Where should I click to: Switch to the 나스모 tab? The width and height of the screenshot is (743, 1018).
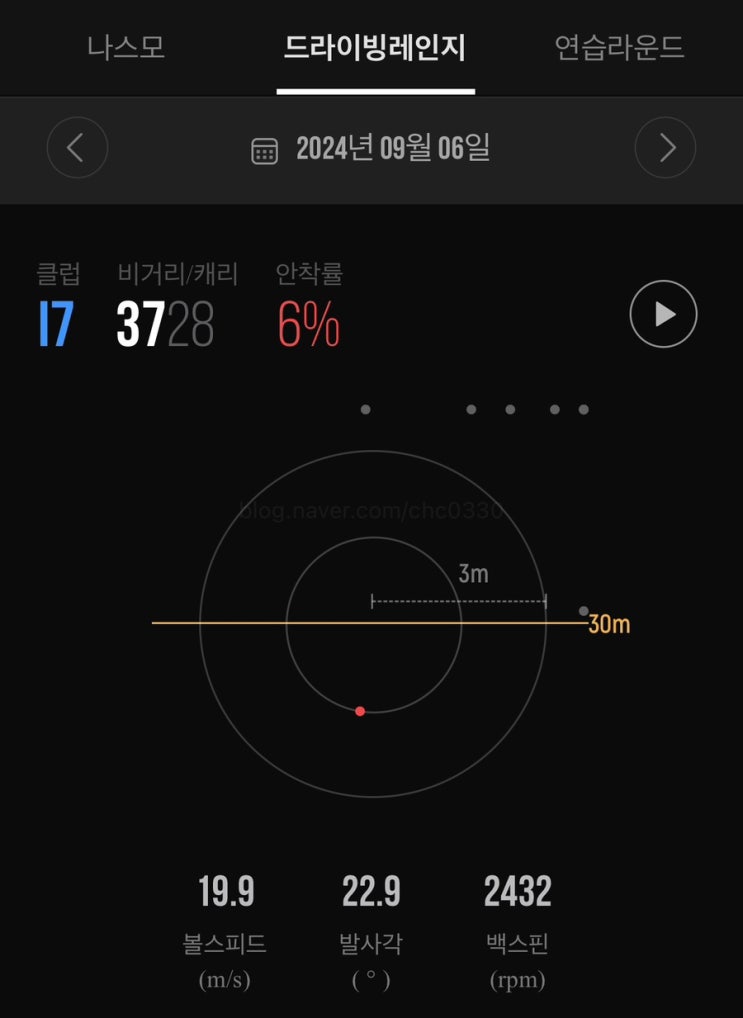(x=126, y=48)
